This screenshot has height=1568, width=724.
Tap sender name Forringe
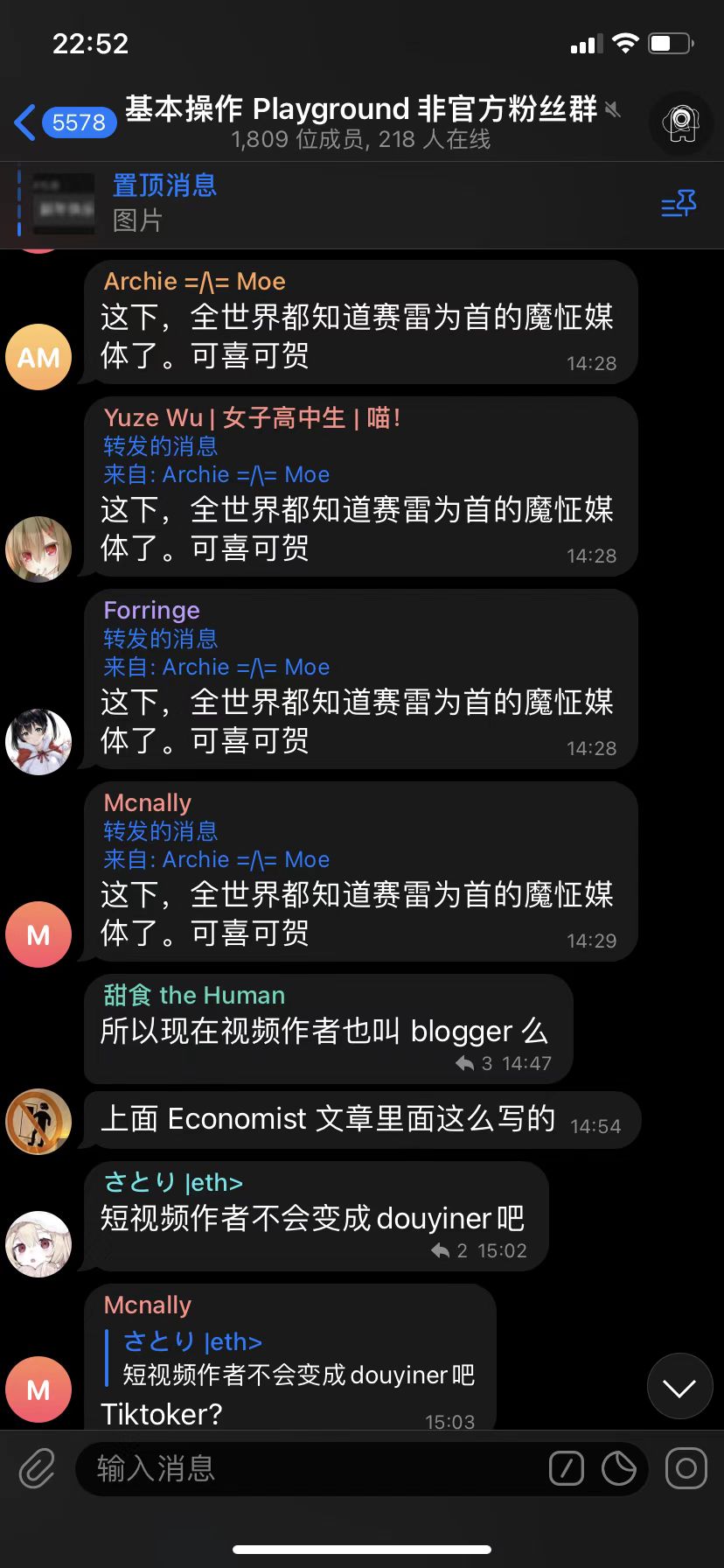click(151, 610)
